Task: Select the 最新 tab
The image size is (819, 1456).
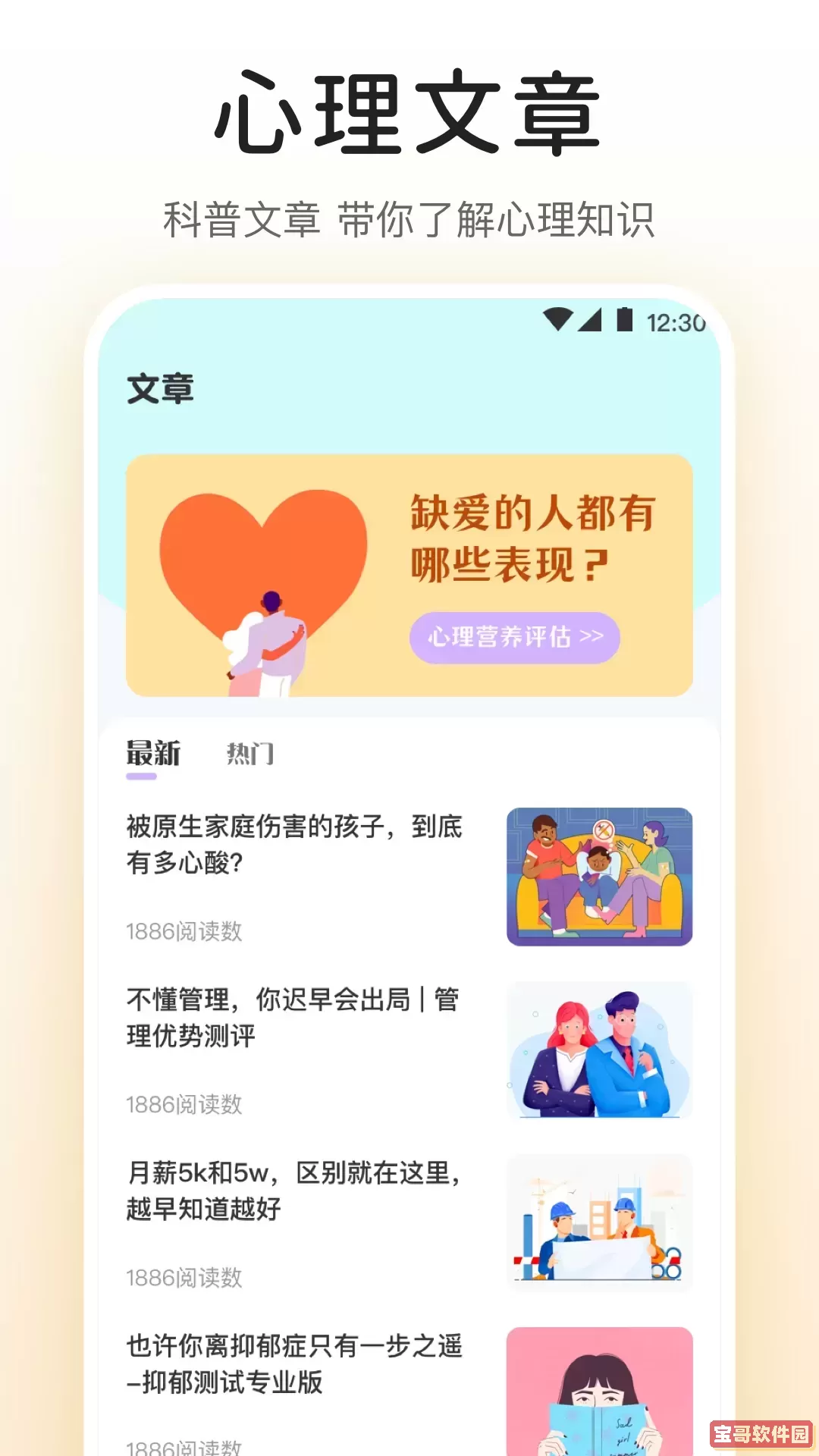Action: point(152,753)
